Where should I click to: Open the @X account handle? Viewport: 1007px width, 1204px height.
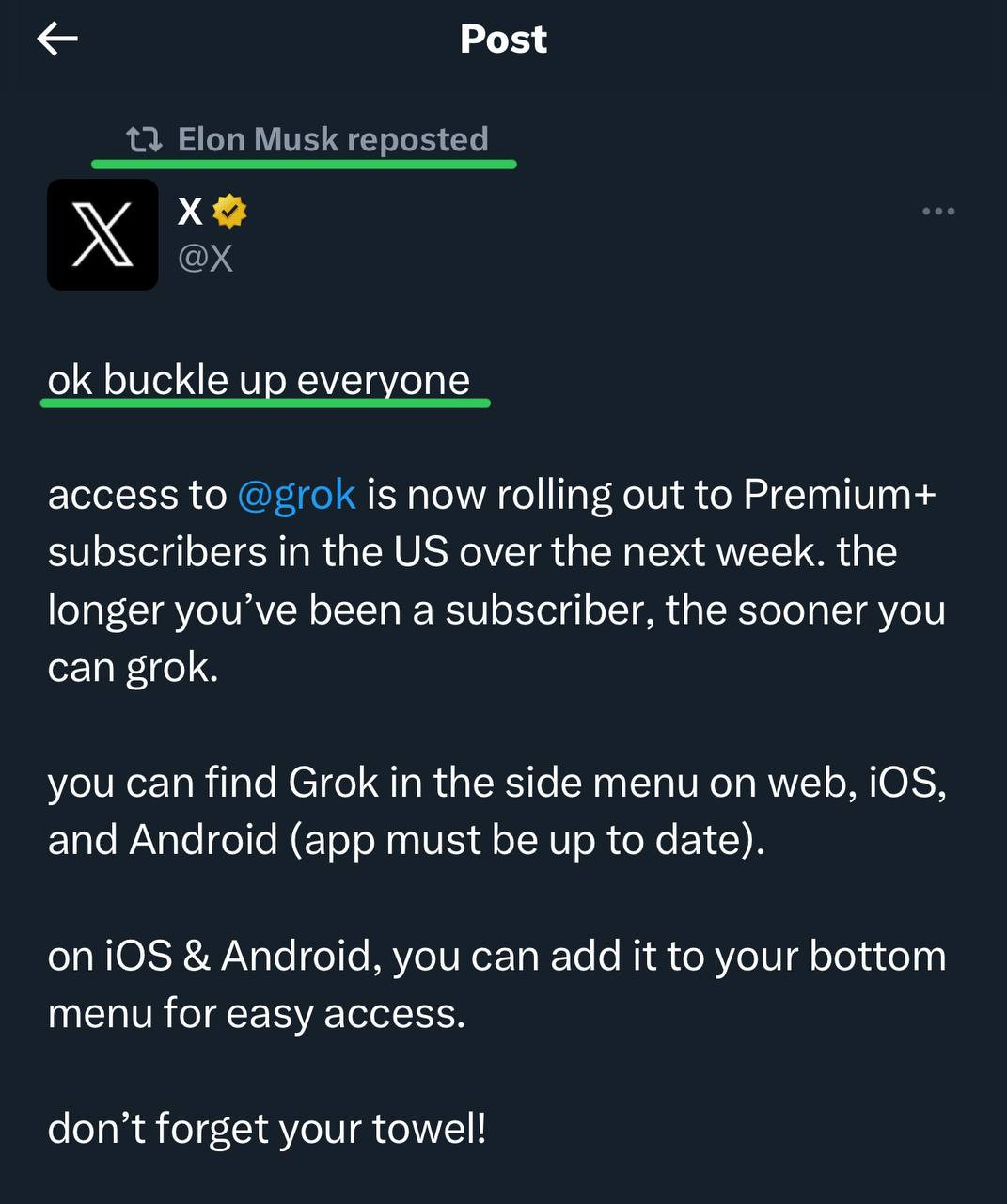[x=205, y=258]
